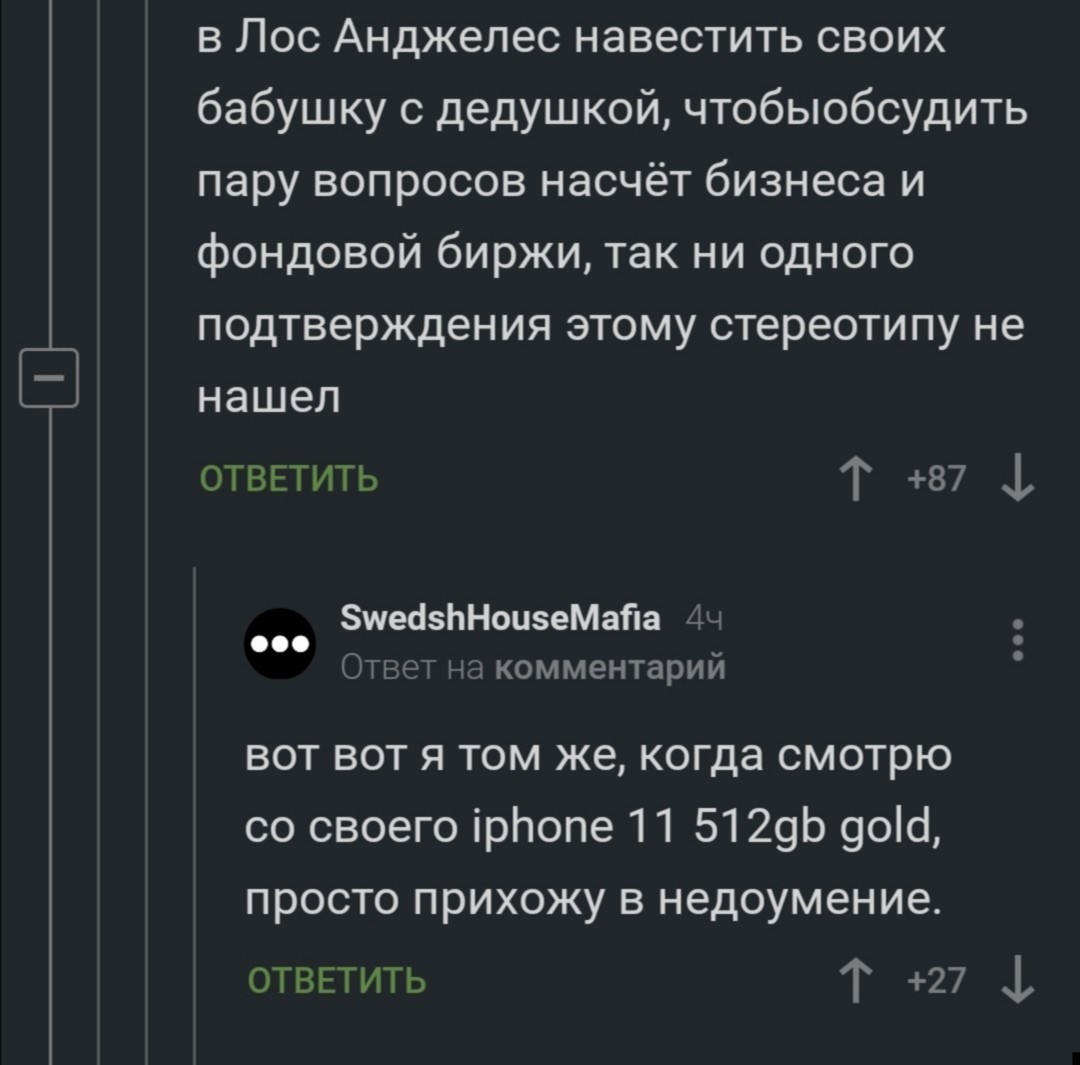Open the parent comment via "комментарий" link
The width and height of the screenshot is (1080, 1065).
[x=611, y=667]
